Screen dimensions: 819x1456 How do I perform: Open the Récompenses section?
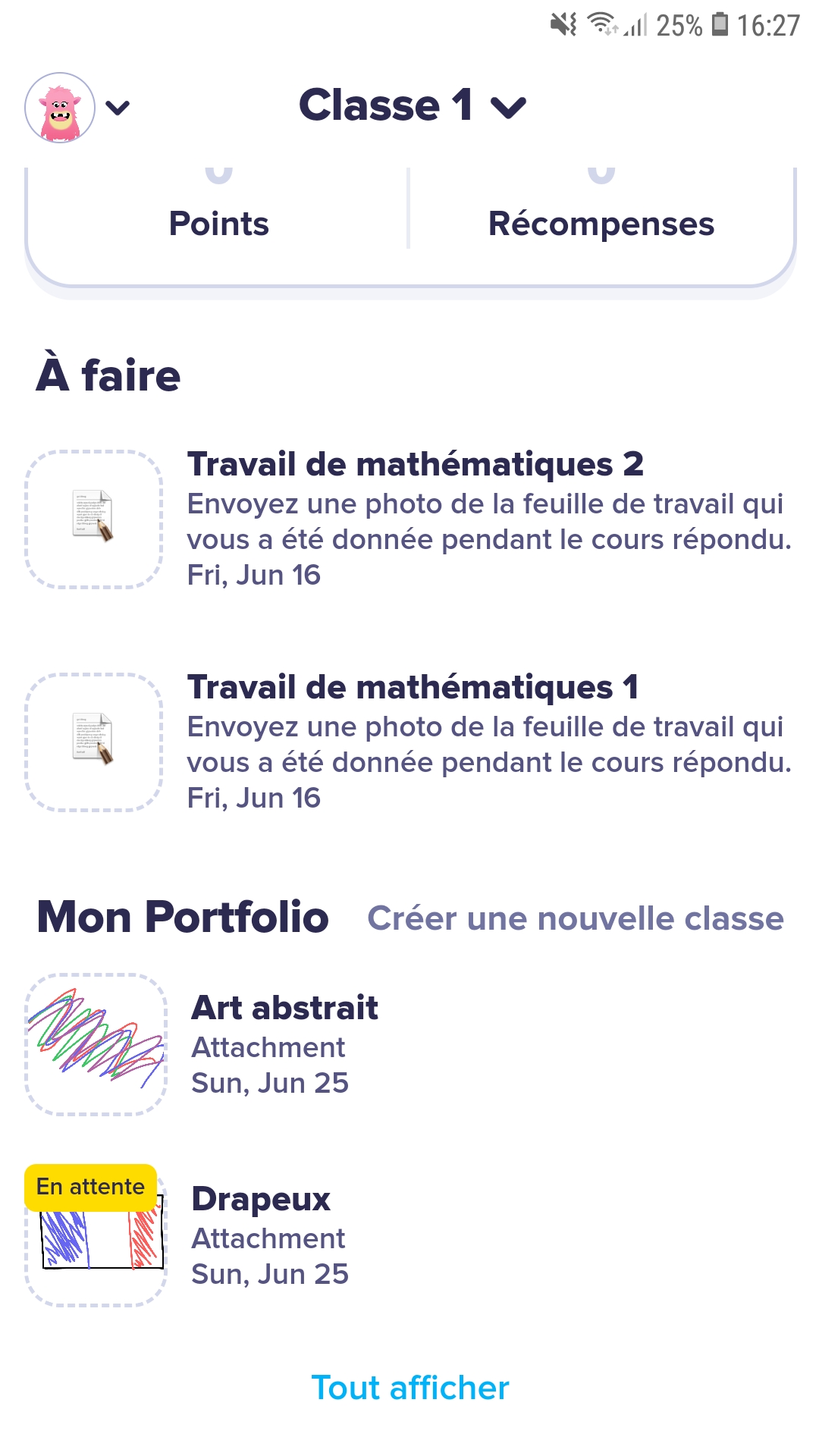(601, 223)
